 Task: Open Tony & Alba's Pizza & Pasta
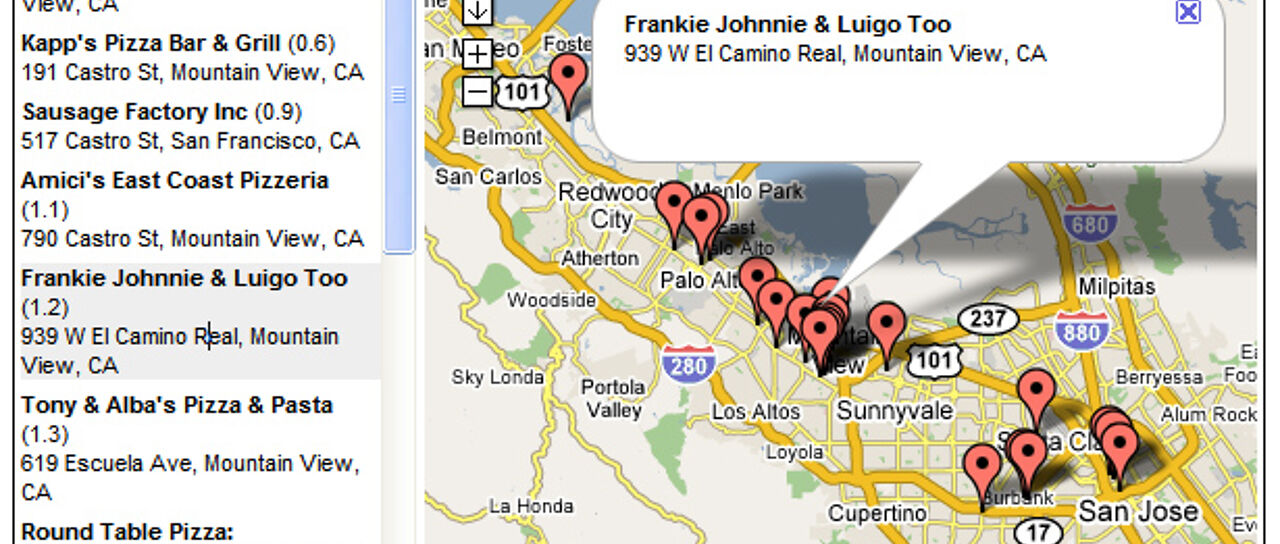click(x=177, y=406)
